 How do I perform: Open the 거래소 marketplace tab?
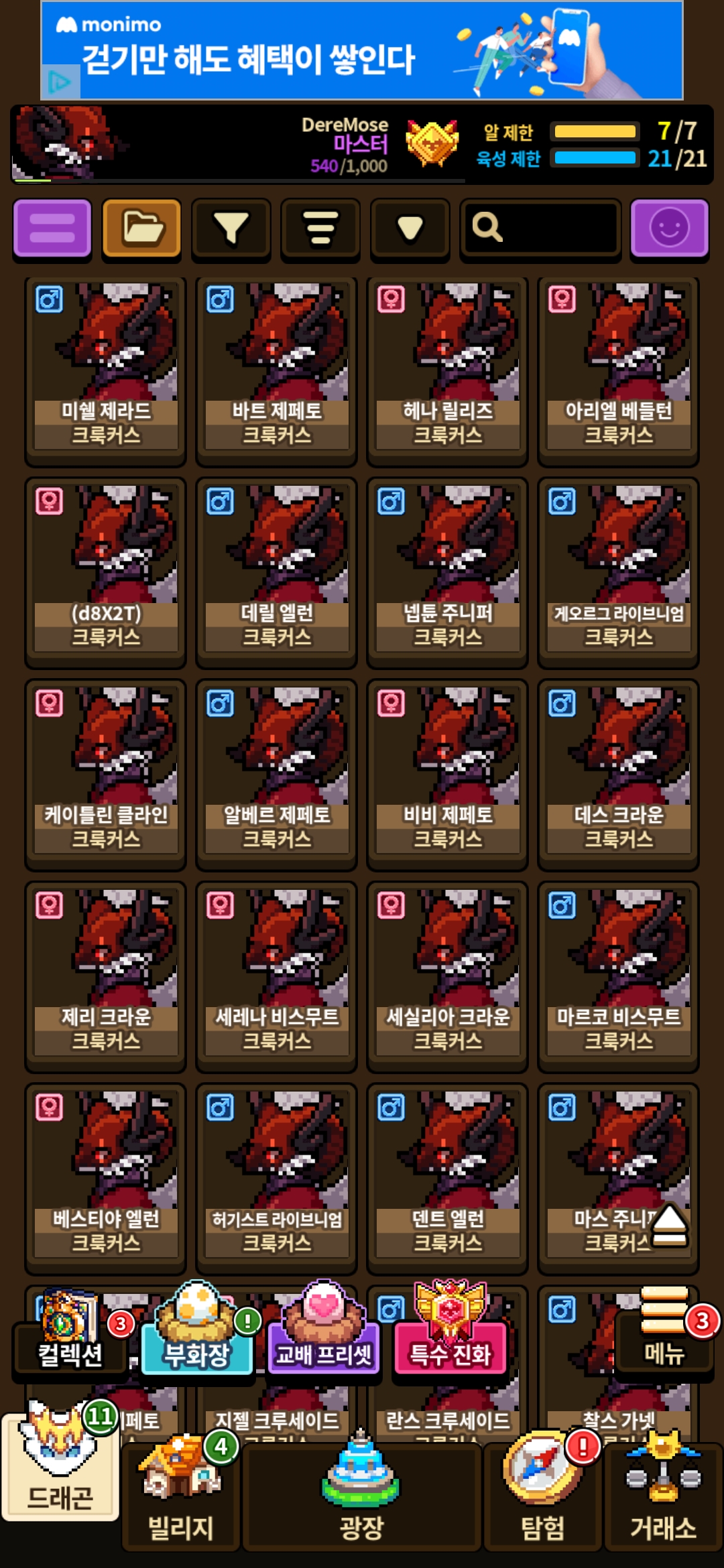[663, 1496]
